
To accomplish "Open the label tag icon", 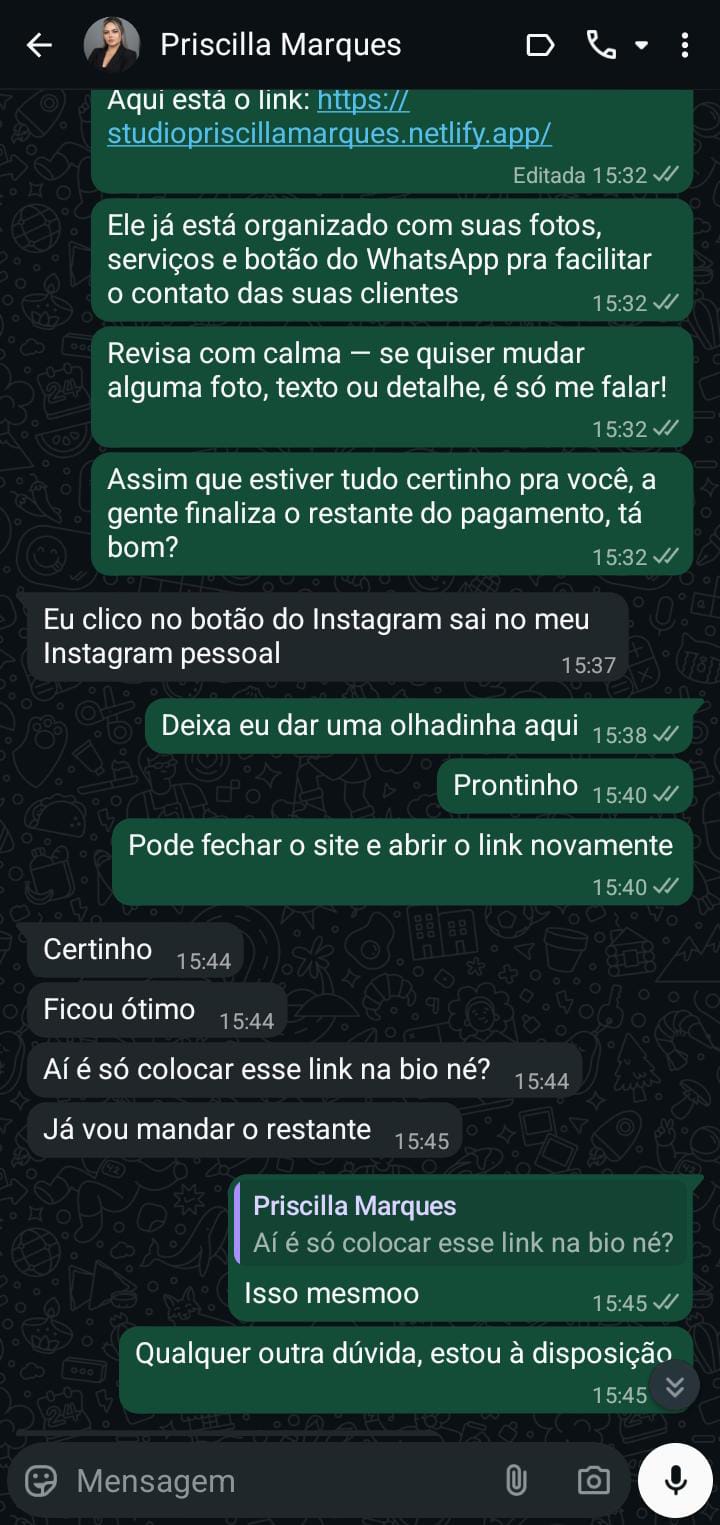I will [540, 45].
